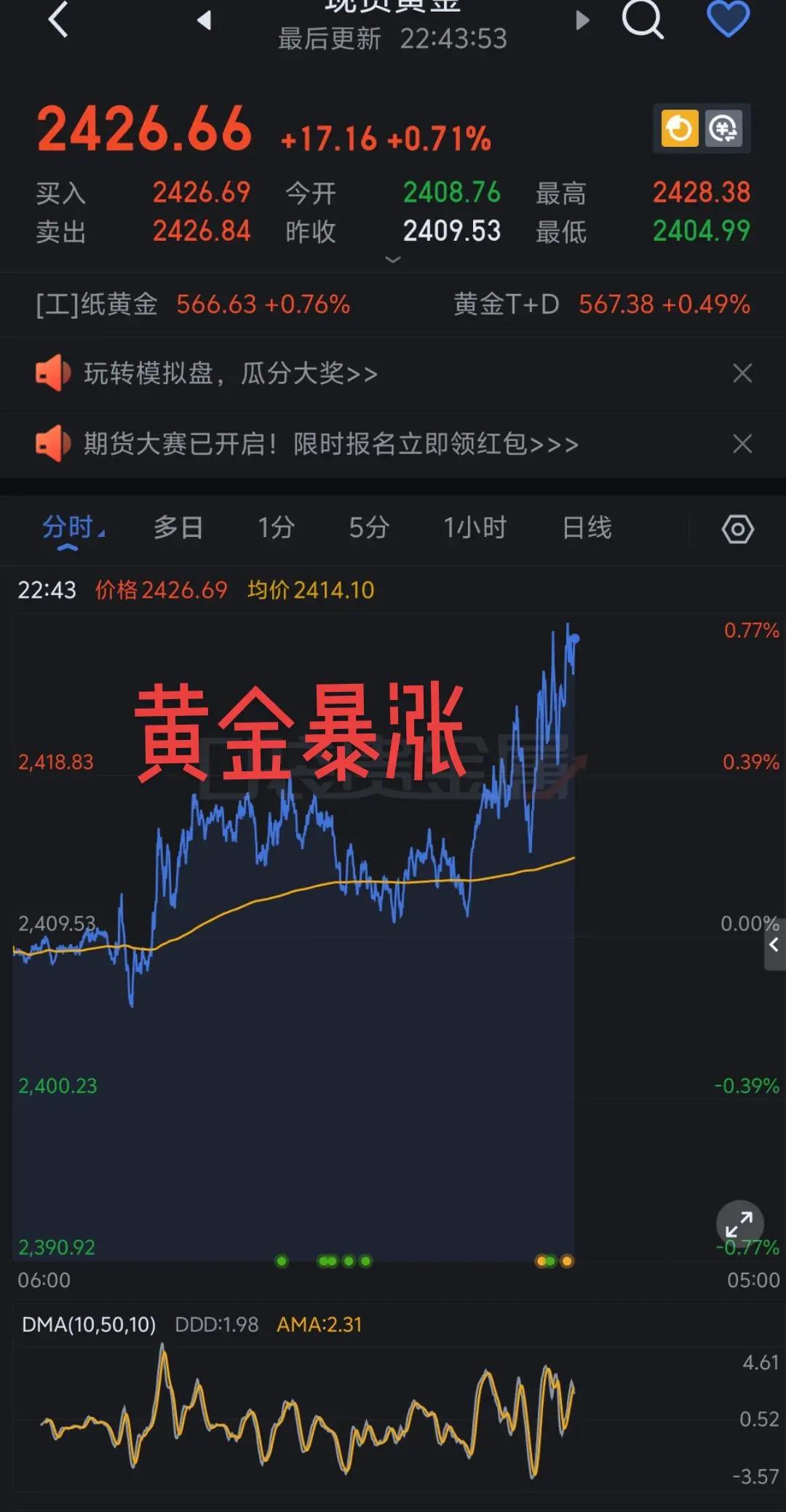
Task: Dismiss the 玩转模拟盘 announcement banner
Action: point(742,373)
